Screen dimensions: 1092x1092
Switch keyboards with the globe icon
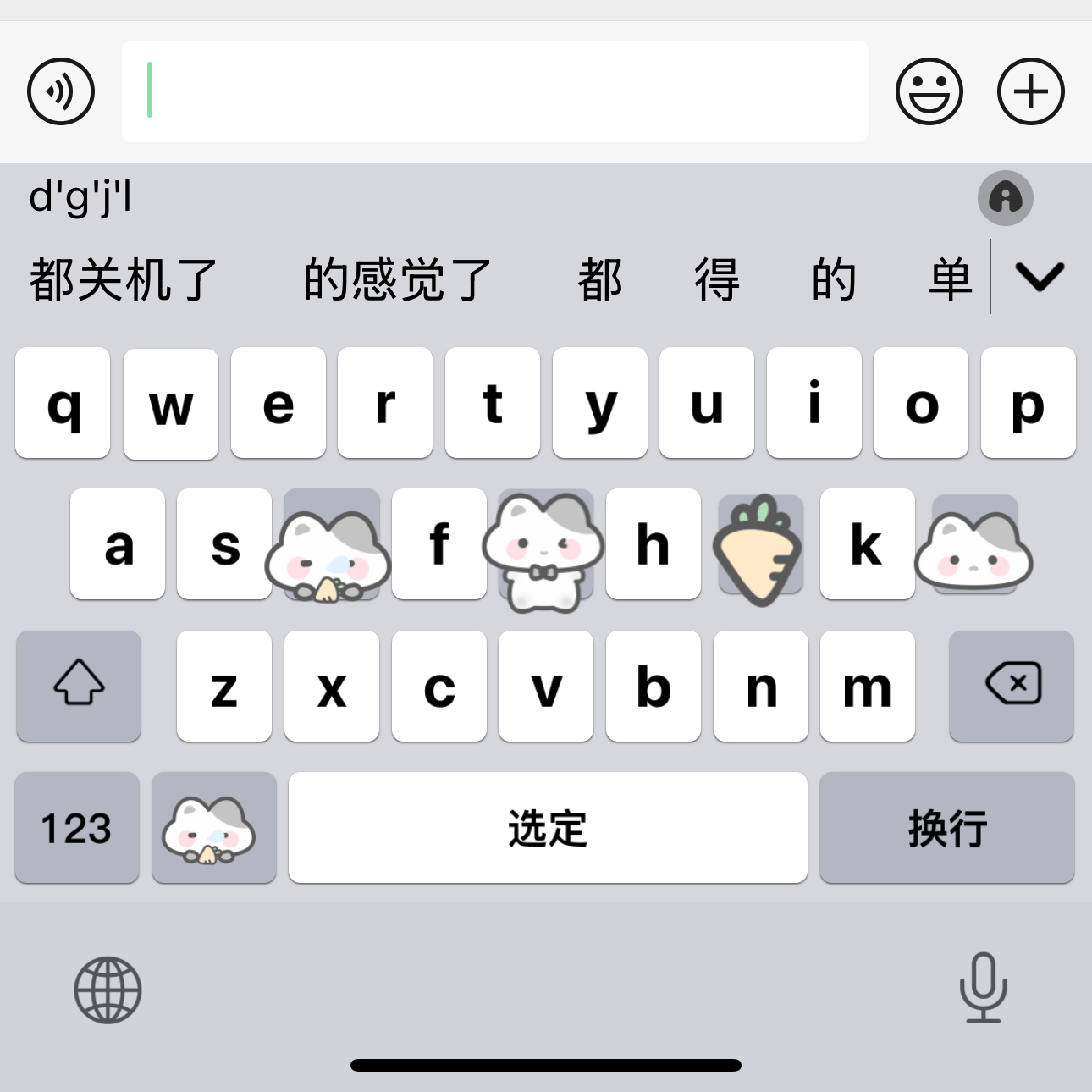108,990
